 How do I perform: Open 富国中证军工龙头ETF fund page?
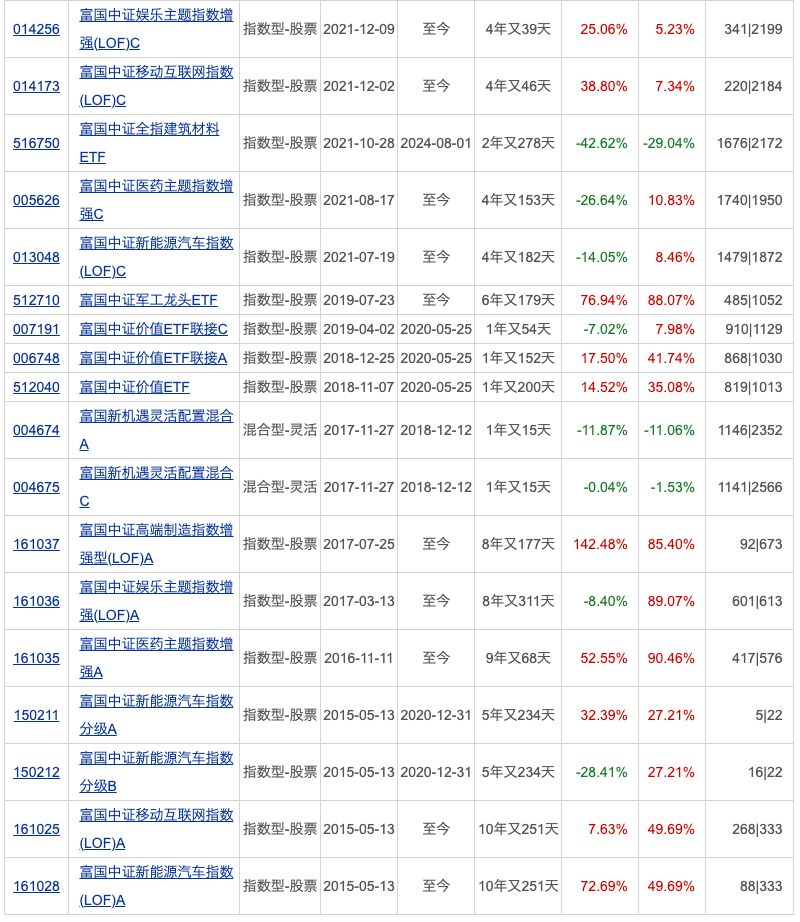[148, 300]
